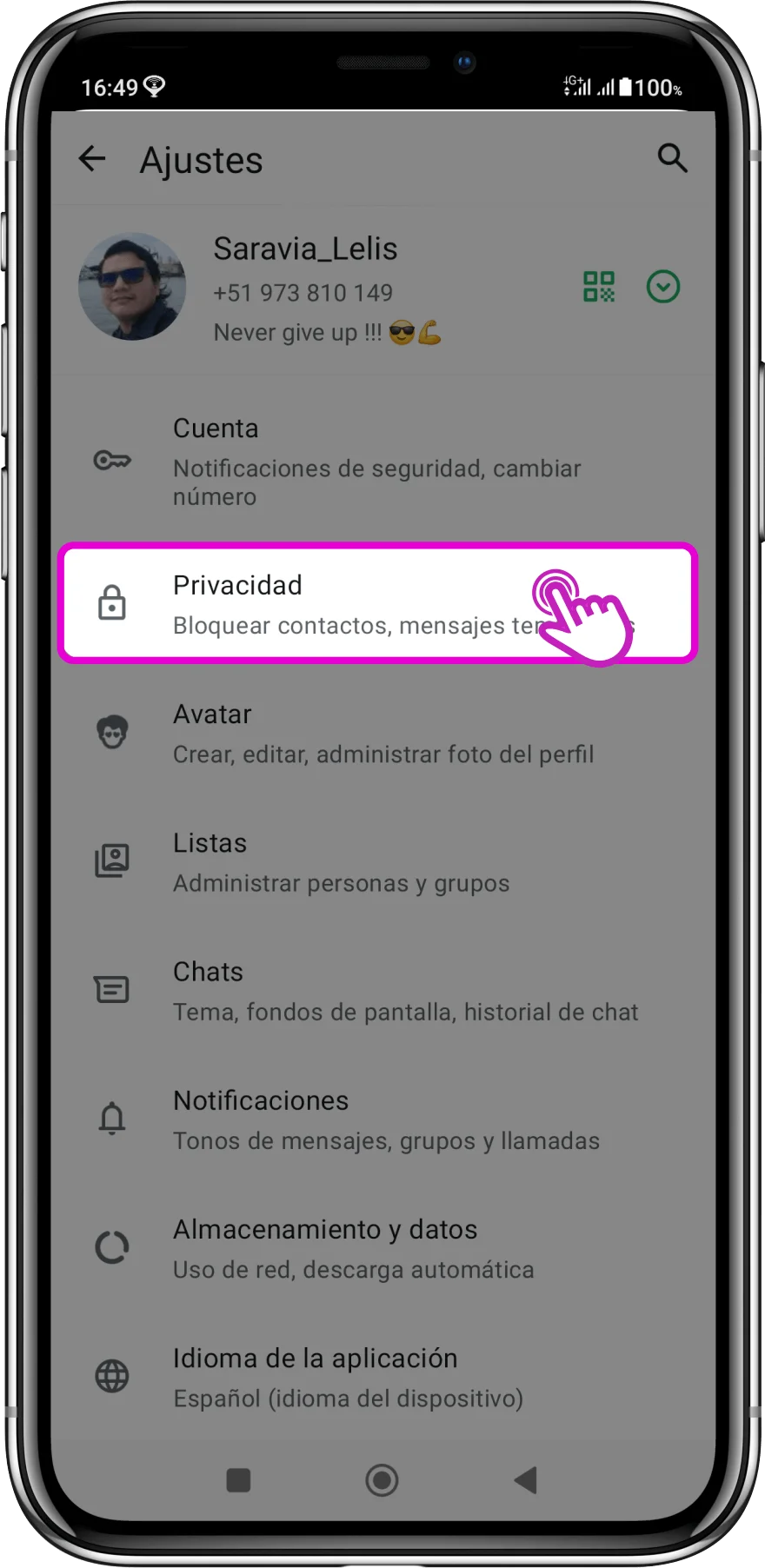Open the QR code icon
Image resolution: width=765 pixels, height=1568 pixels.
pos(598,287)
